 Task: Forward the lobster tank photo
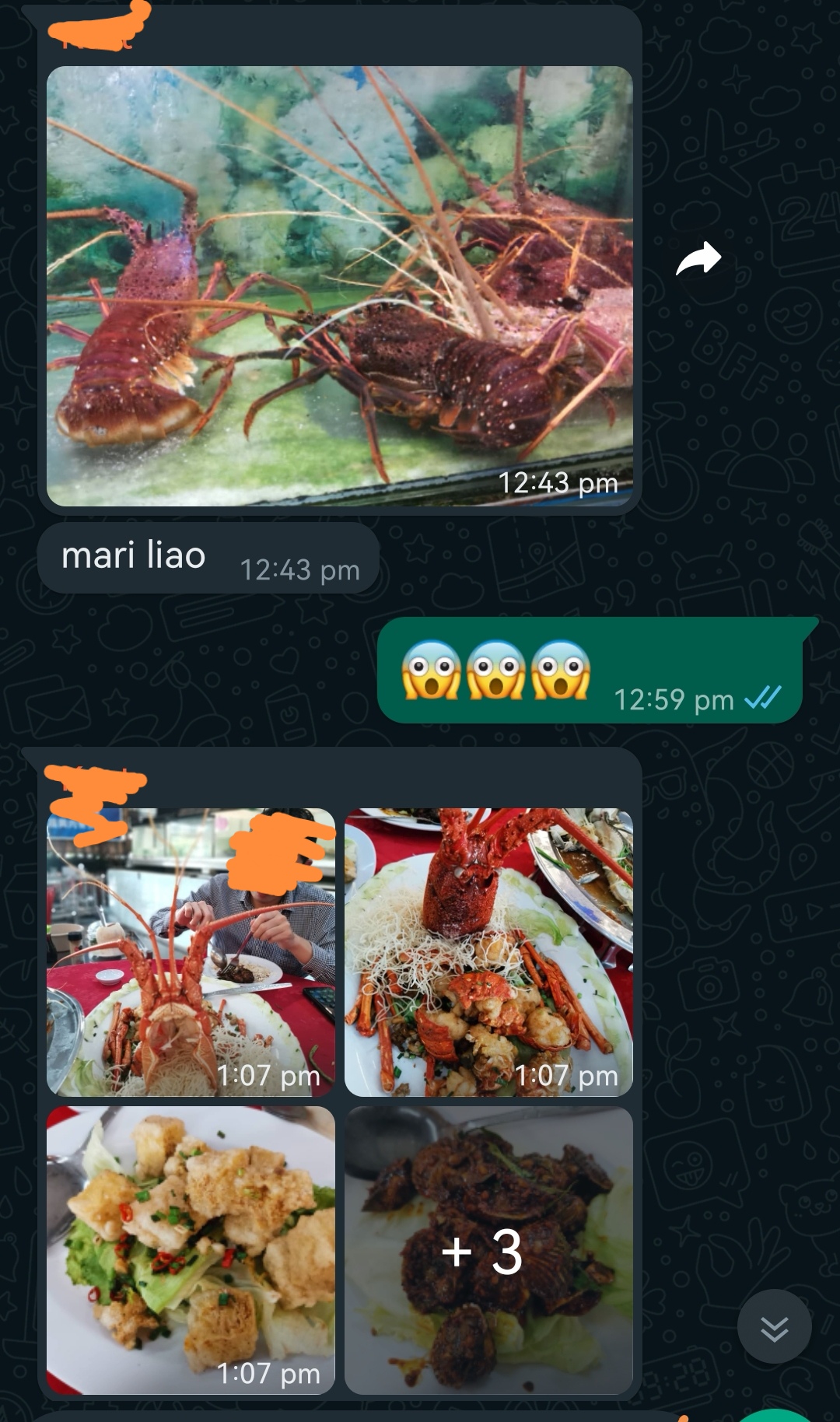[x=698, y=259]
